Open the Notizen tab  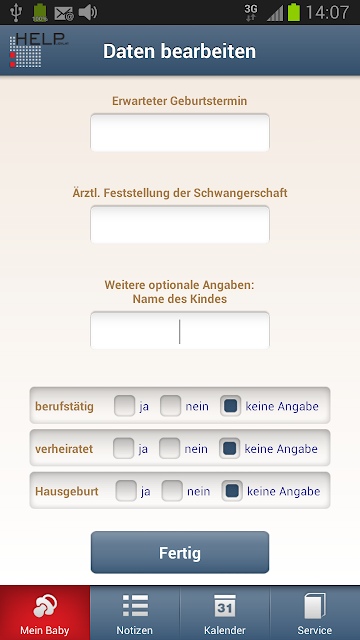135,613
